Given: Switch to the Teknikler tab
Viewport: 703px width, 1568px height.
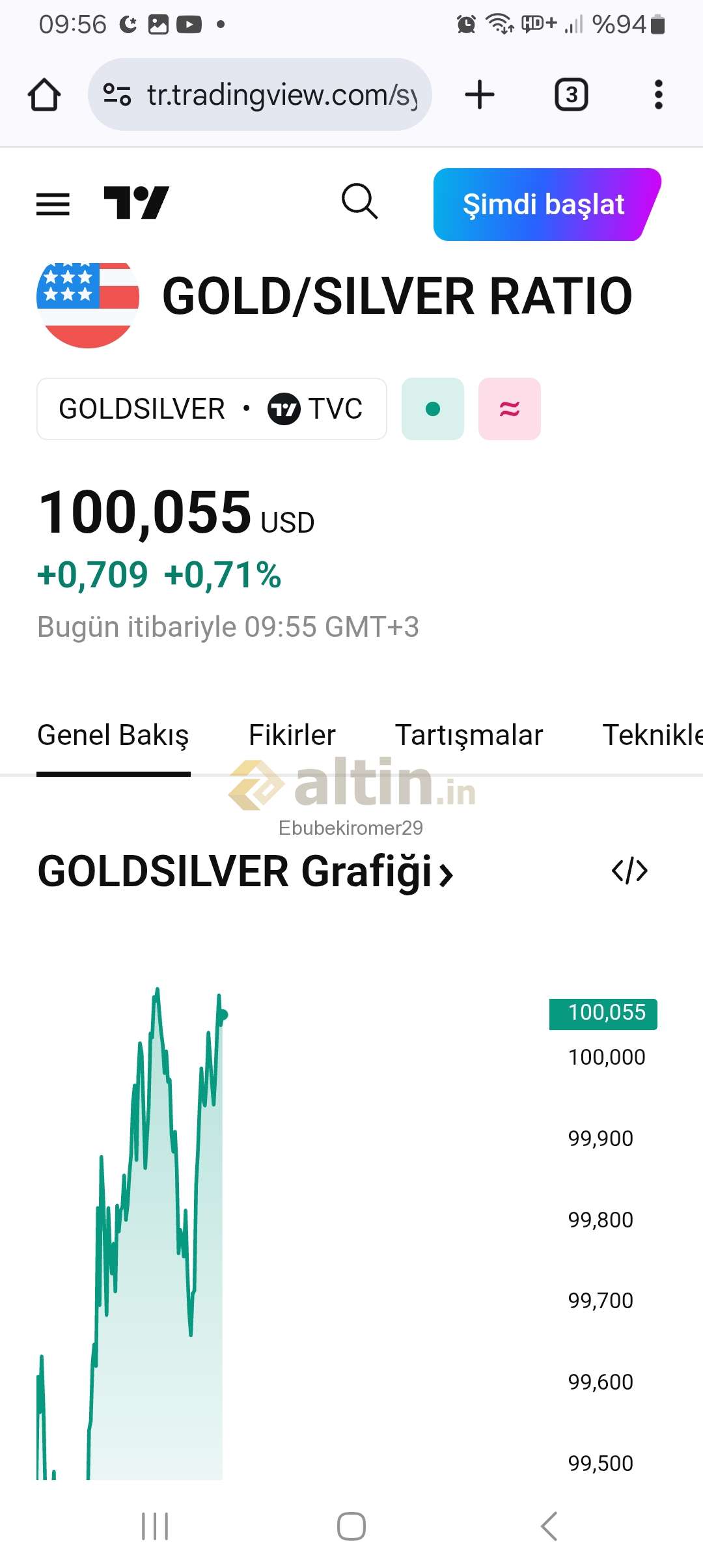Looking at the screenshot, I should click(x=653, y=735).
